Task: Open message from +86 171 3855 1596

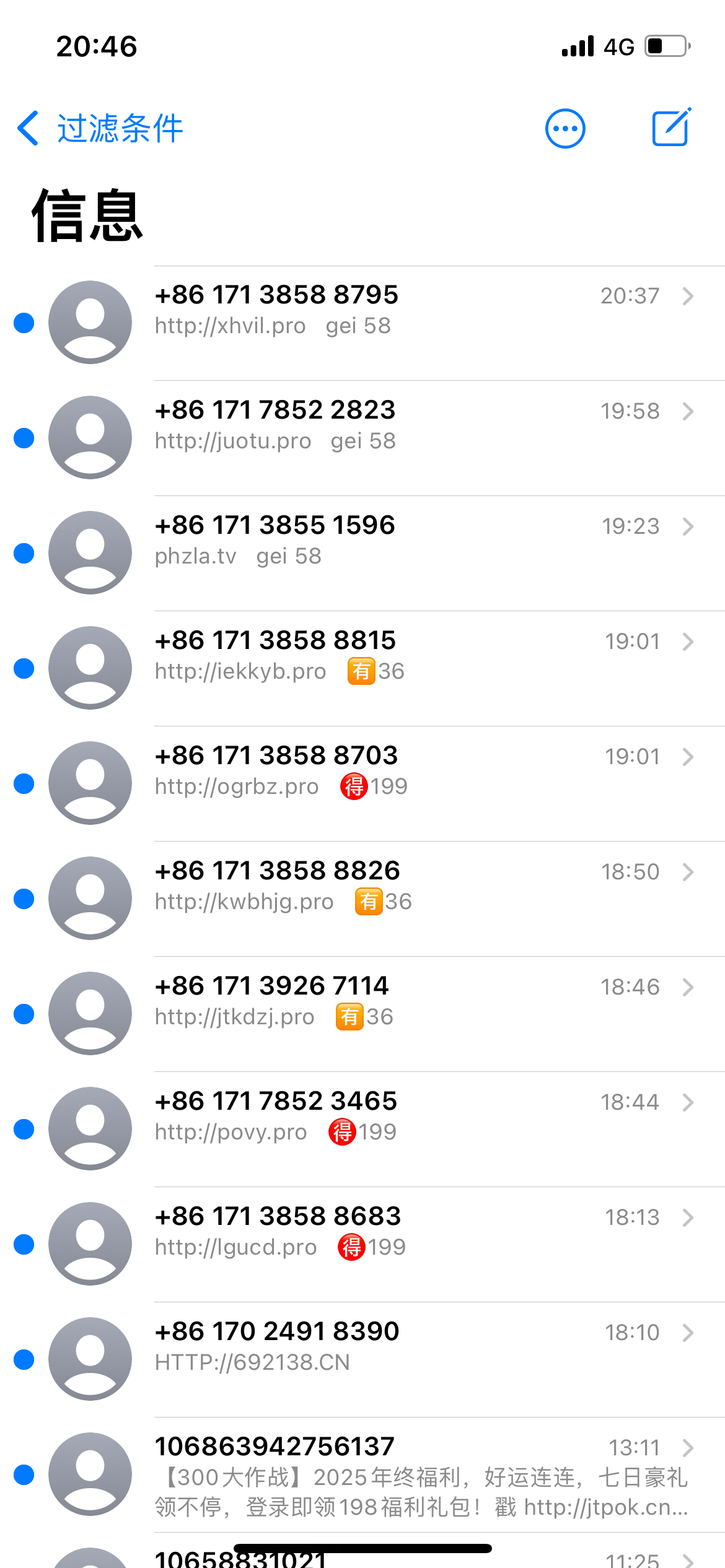Action: [397, 541]
